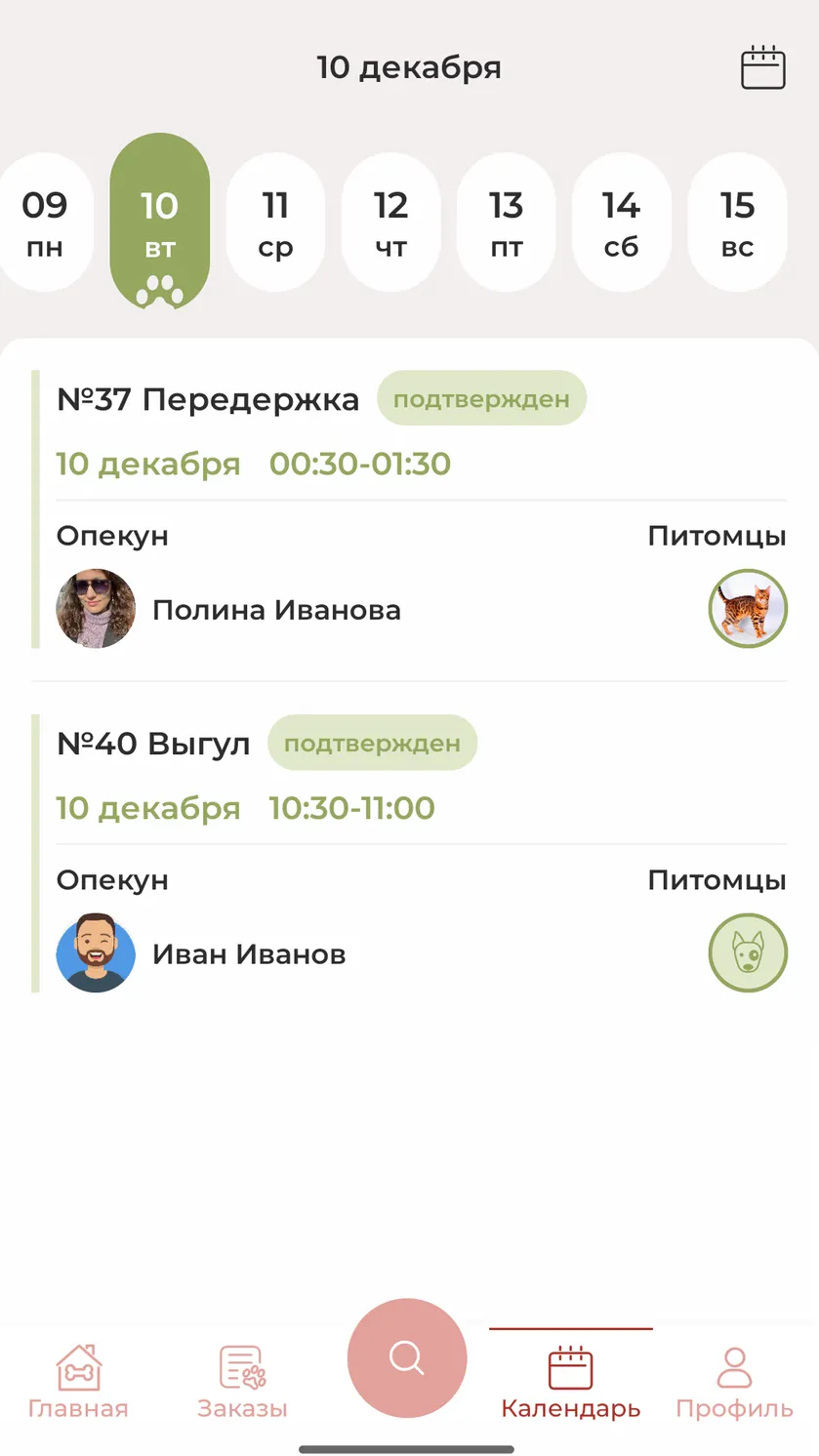Open the calendar picker icon
The height and width of the screenshot is (1456, 819).
point(763,67)
